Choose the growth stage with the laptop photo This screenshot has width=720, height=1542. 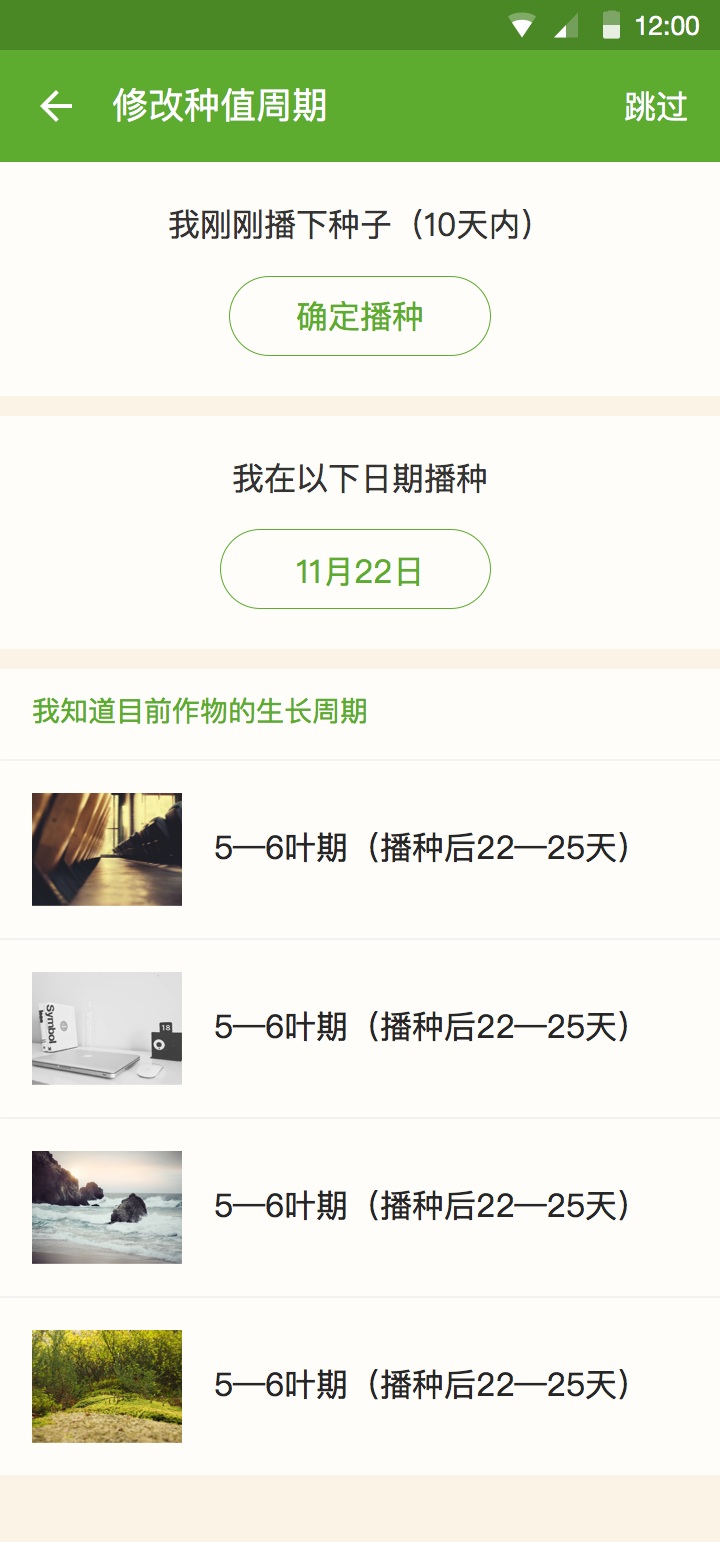[360, 1028]
